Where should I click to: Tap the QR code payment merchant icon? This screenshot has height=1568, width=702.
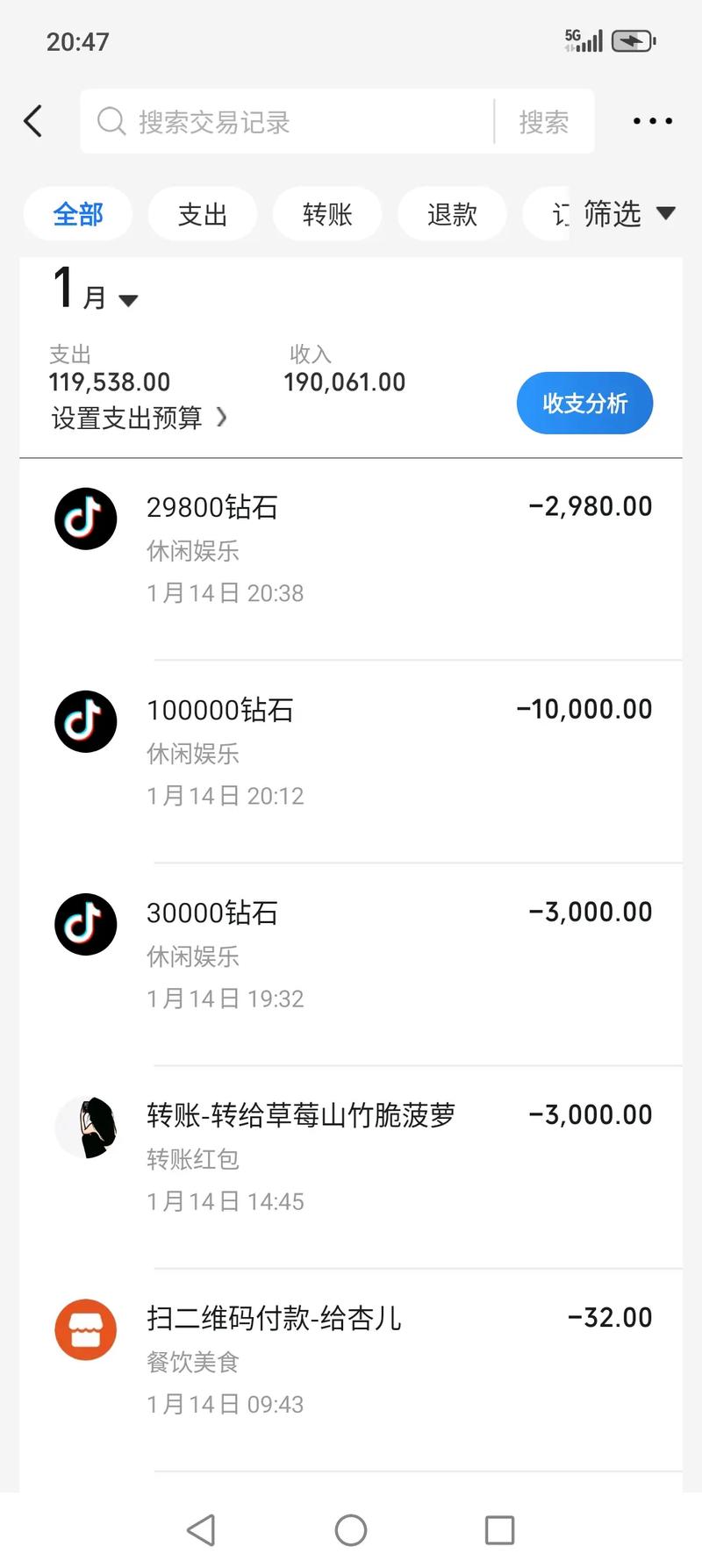tap(85, 1330)
